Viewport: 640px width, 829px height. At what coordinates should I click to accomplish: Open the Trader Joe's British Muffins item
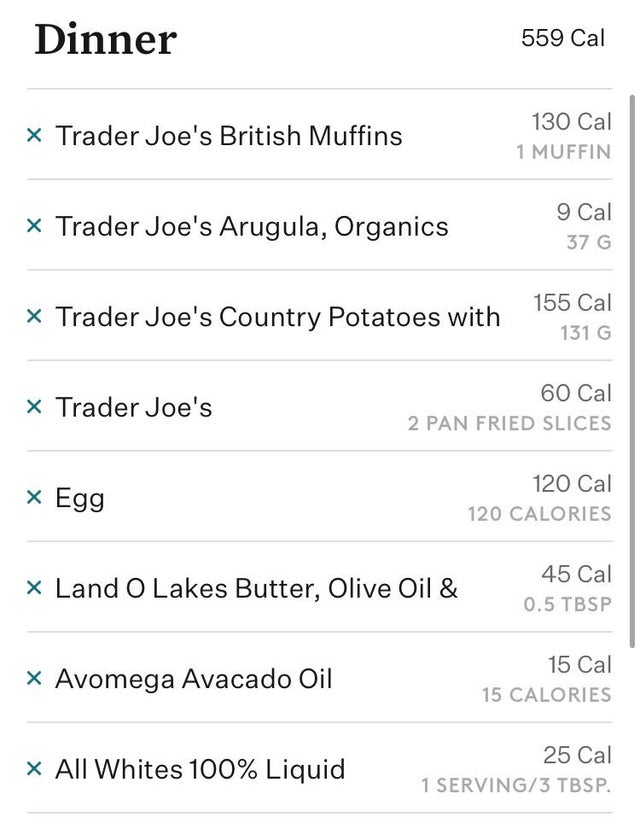click(229, 136)
